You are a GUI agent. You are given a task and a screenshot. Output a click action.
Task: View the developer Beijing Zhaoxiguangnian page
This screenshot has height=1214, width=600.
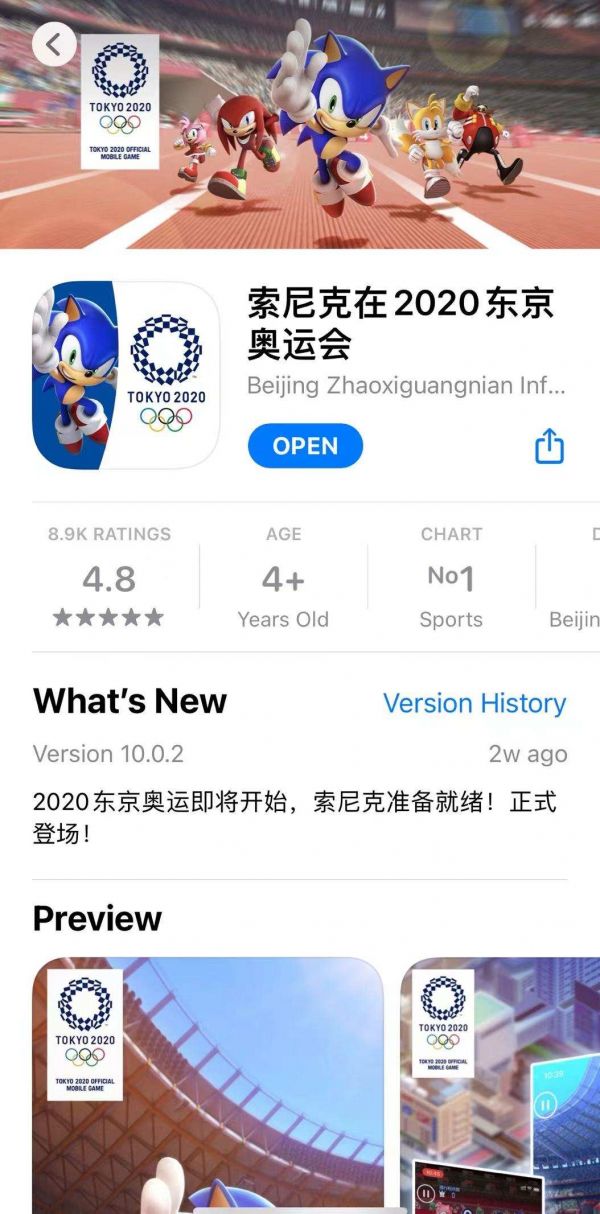point(405,386)
